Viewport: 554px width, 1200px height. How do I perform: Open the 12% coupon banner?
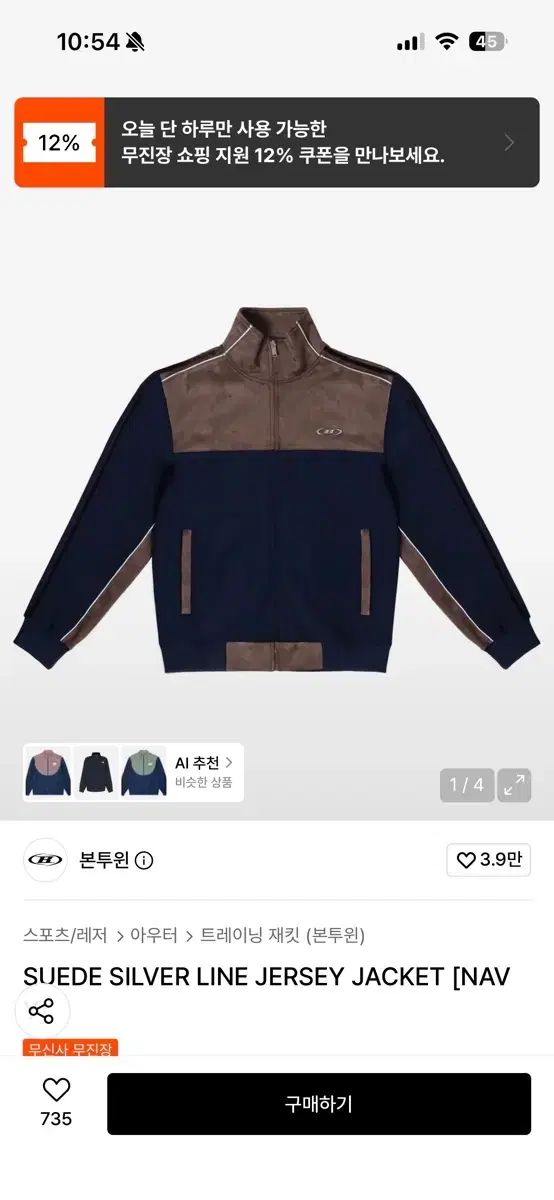(x=277, y=142)
